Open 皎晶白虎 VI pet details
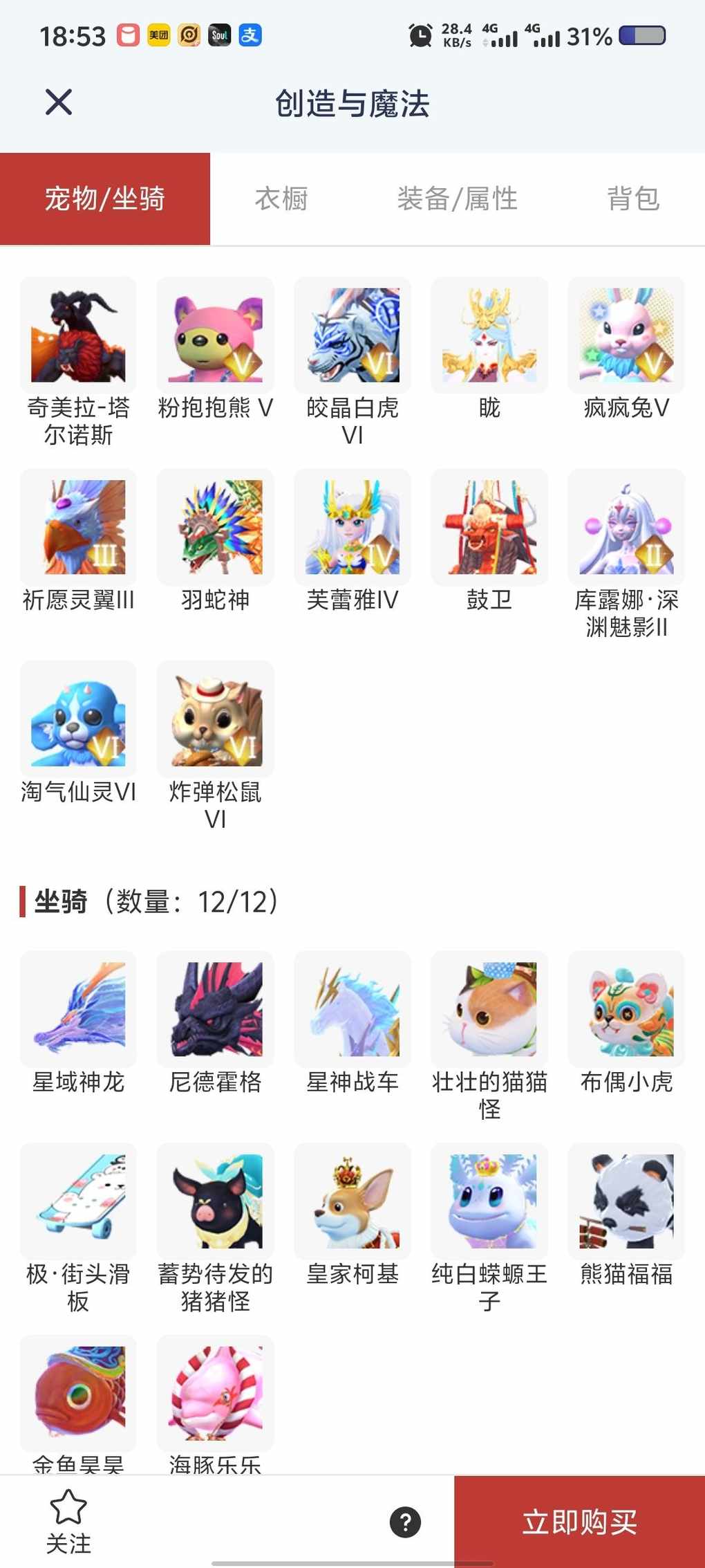This screenshot has width=705, height=1568. [352, 336]
